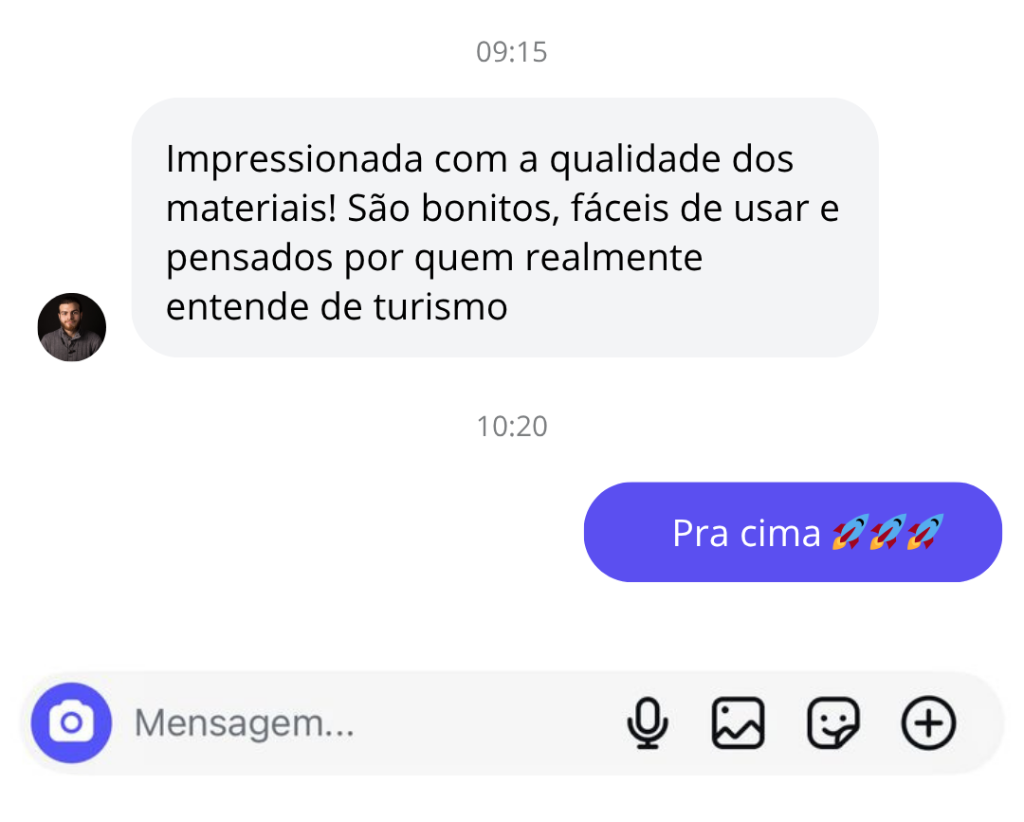The width and height of the screenshot is (1024, 822).
Task: Open the sticker picker
Action: (833, 722)
